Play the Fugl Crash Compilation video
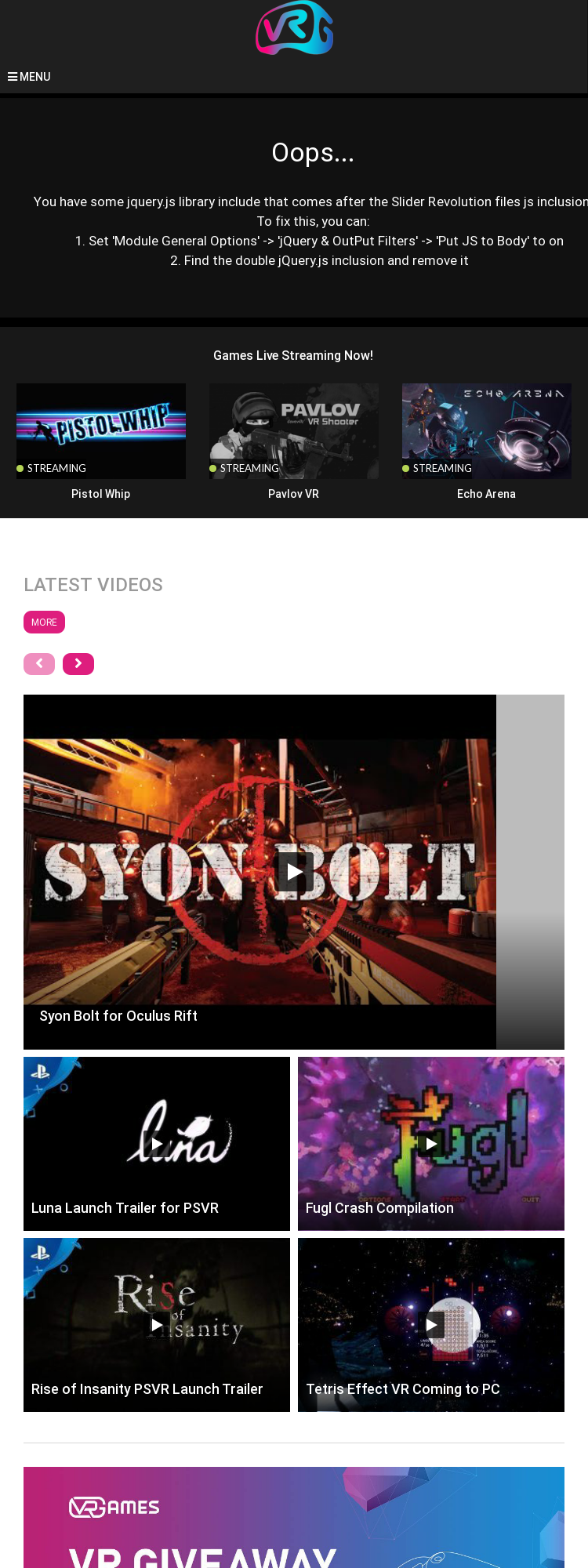The height and width of the screenshot is (1568, 588). coord(431,1144)
